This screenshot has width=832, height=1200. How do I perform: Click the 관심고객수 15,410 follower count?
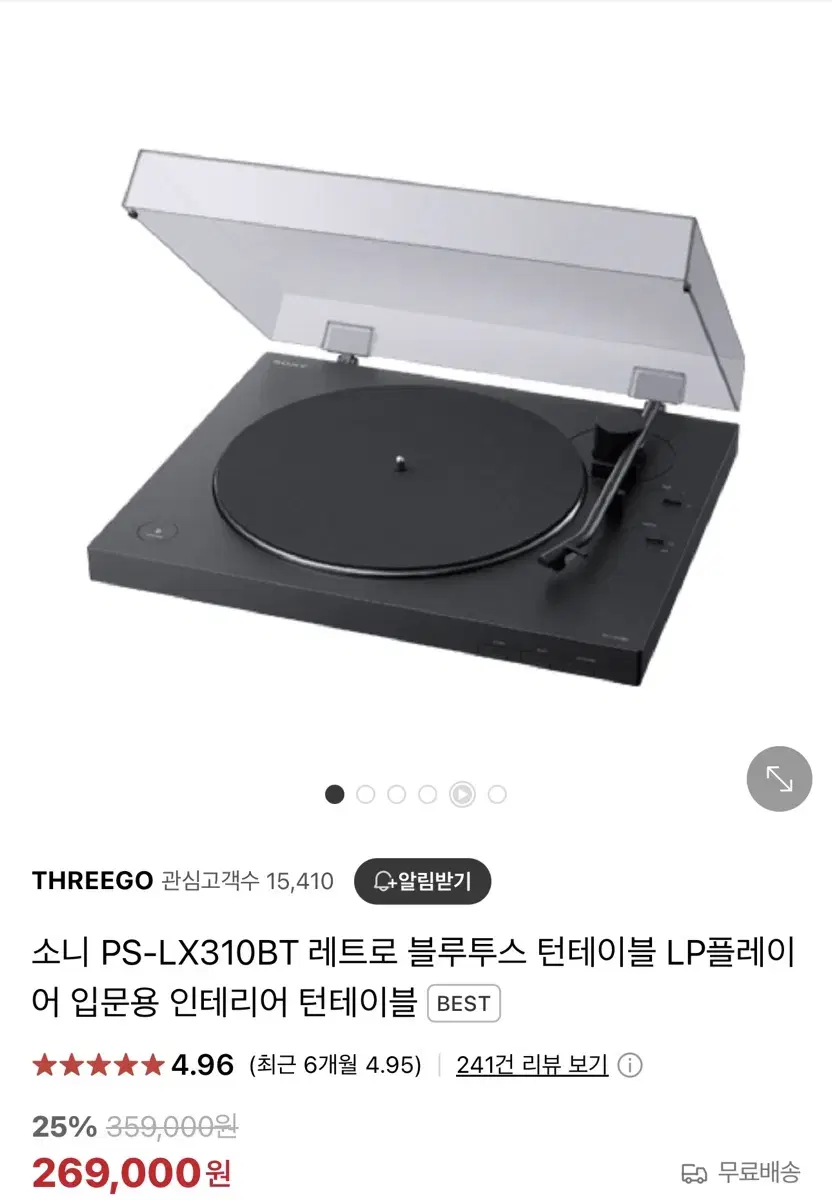pyautogui.click(x=244, y=881)
